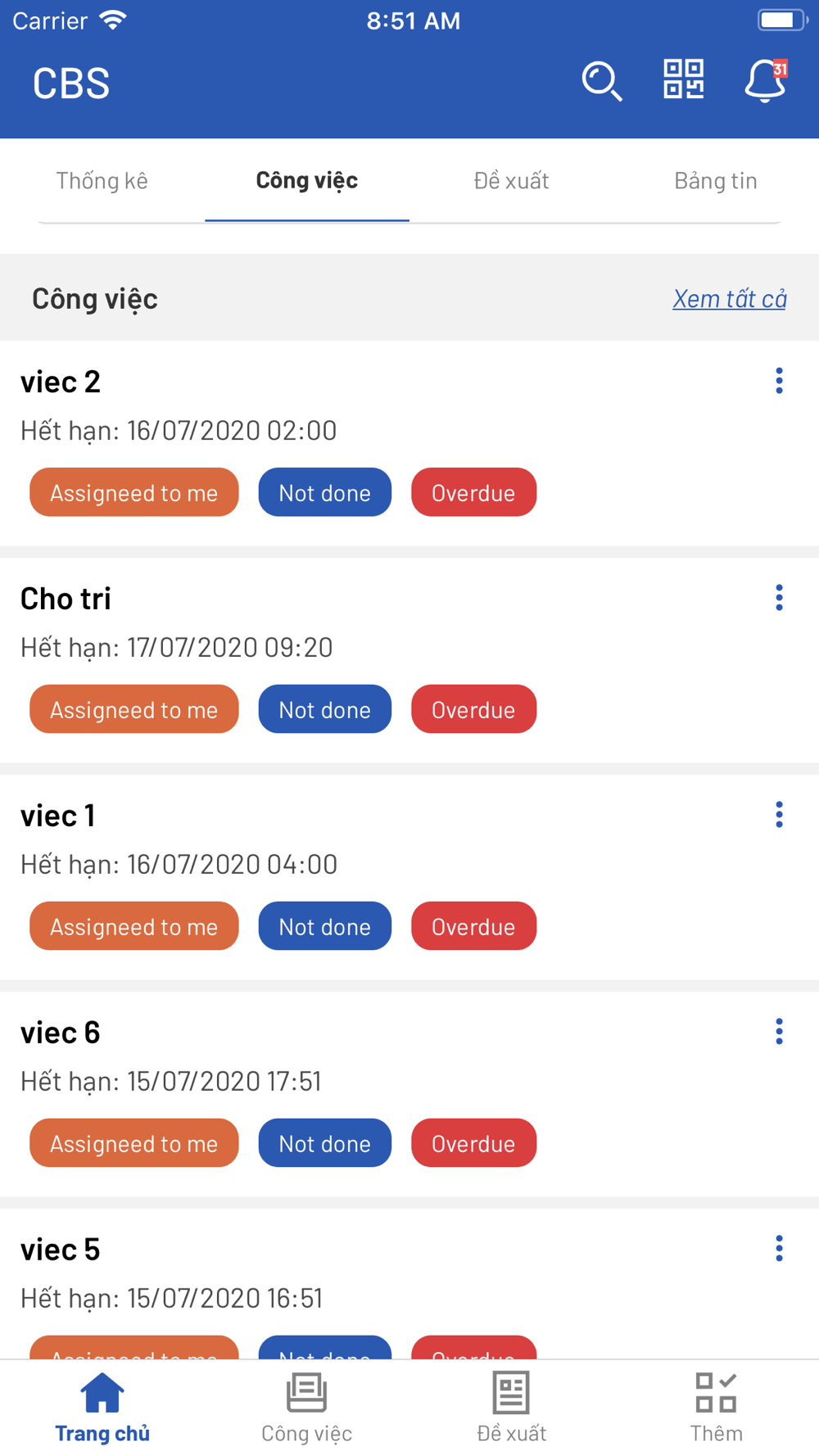Open the QR code scanner
819x1456 pixels.
click(x=684, y=79)
